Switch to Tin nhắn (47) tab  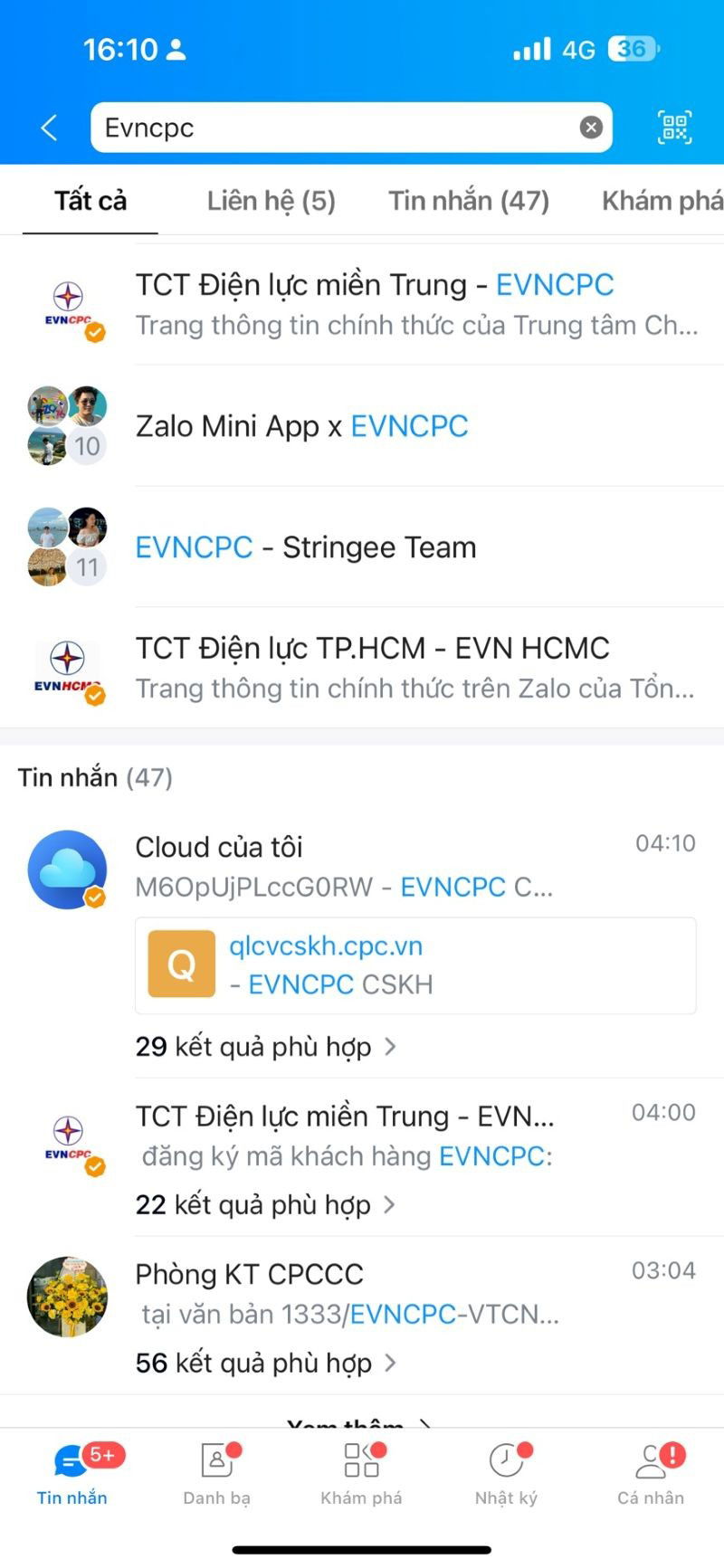click(x=469, y=201)
